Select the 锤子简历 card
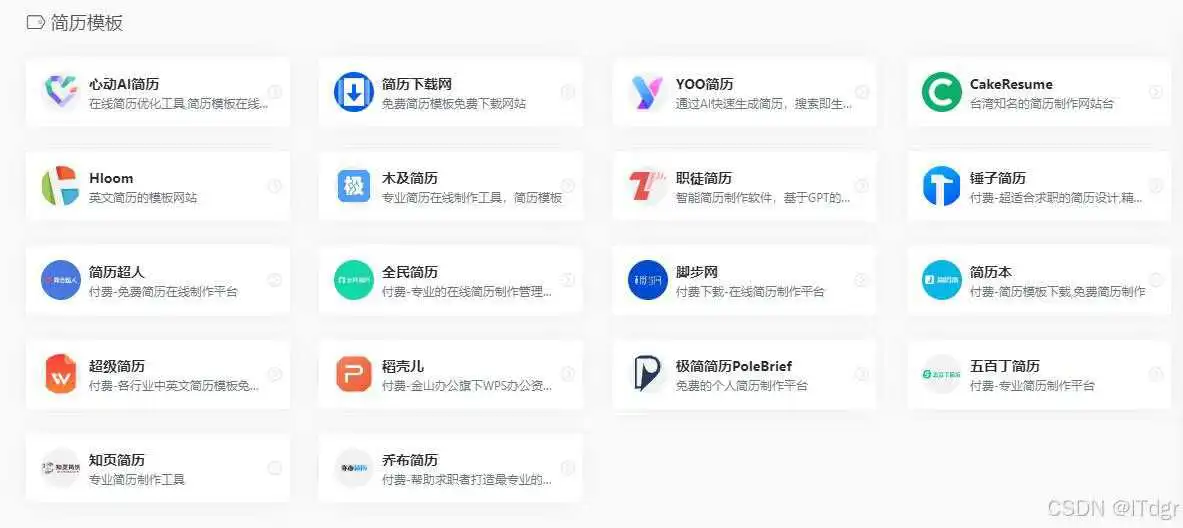This screenshot has width=1183, height=528. coord(1038,186)
